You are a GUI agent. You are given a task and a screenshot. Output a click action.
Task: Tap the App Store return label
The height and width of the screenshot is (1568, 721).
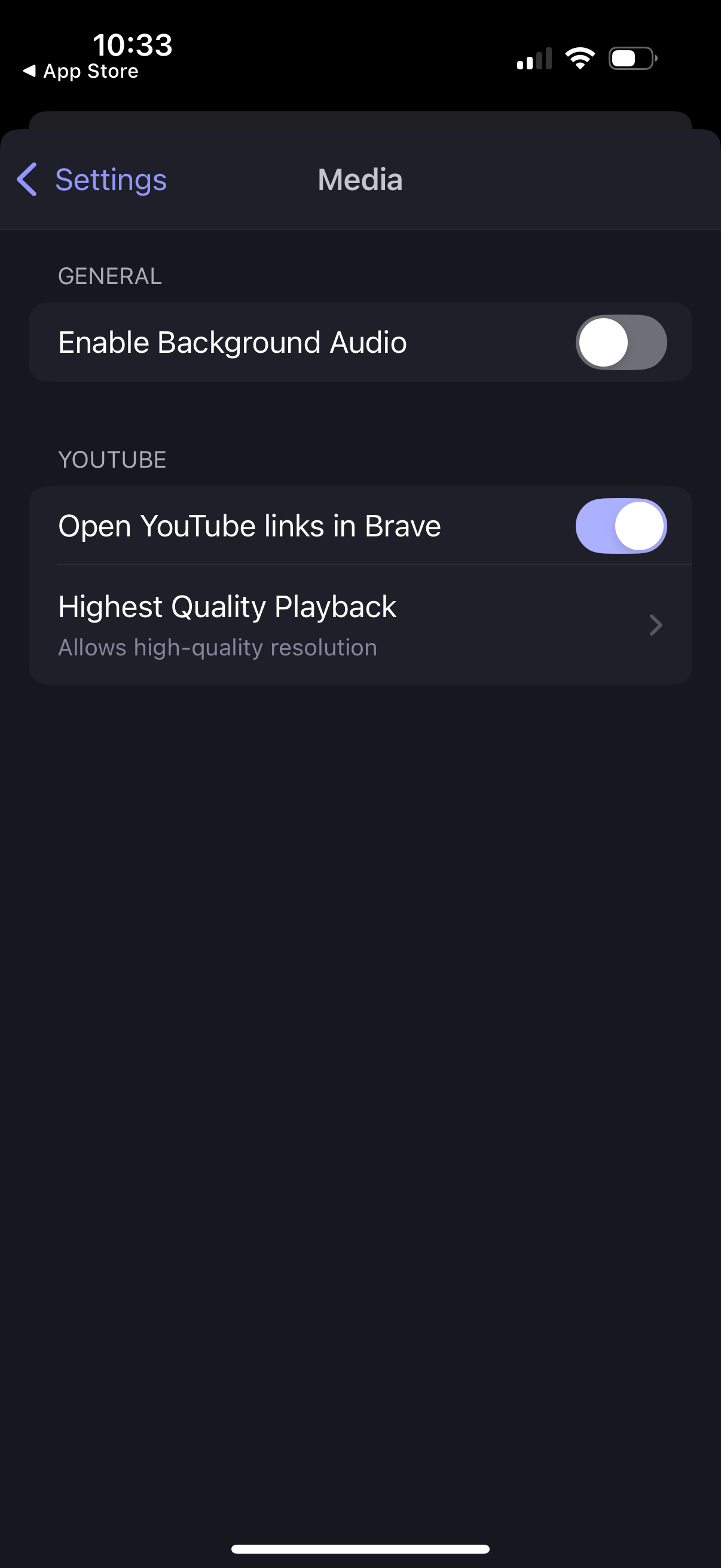click(x=90, y=71)
